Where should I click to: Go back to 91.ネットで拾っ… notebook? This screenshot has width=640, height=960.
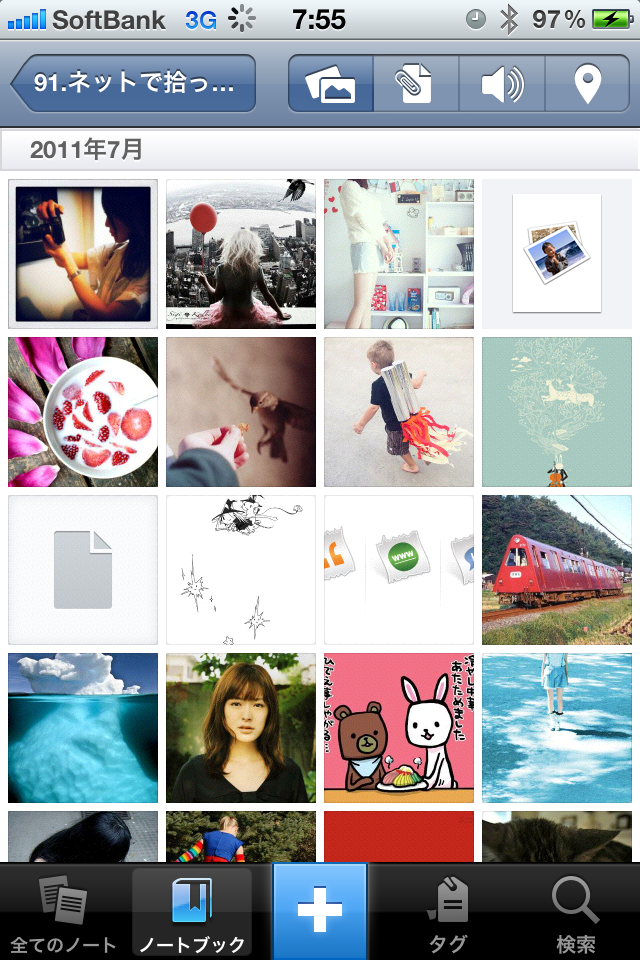point(135,83)
